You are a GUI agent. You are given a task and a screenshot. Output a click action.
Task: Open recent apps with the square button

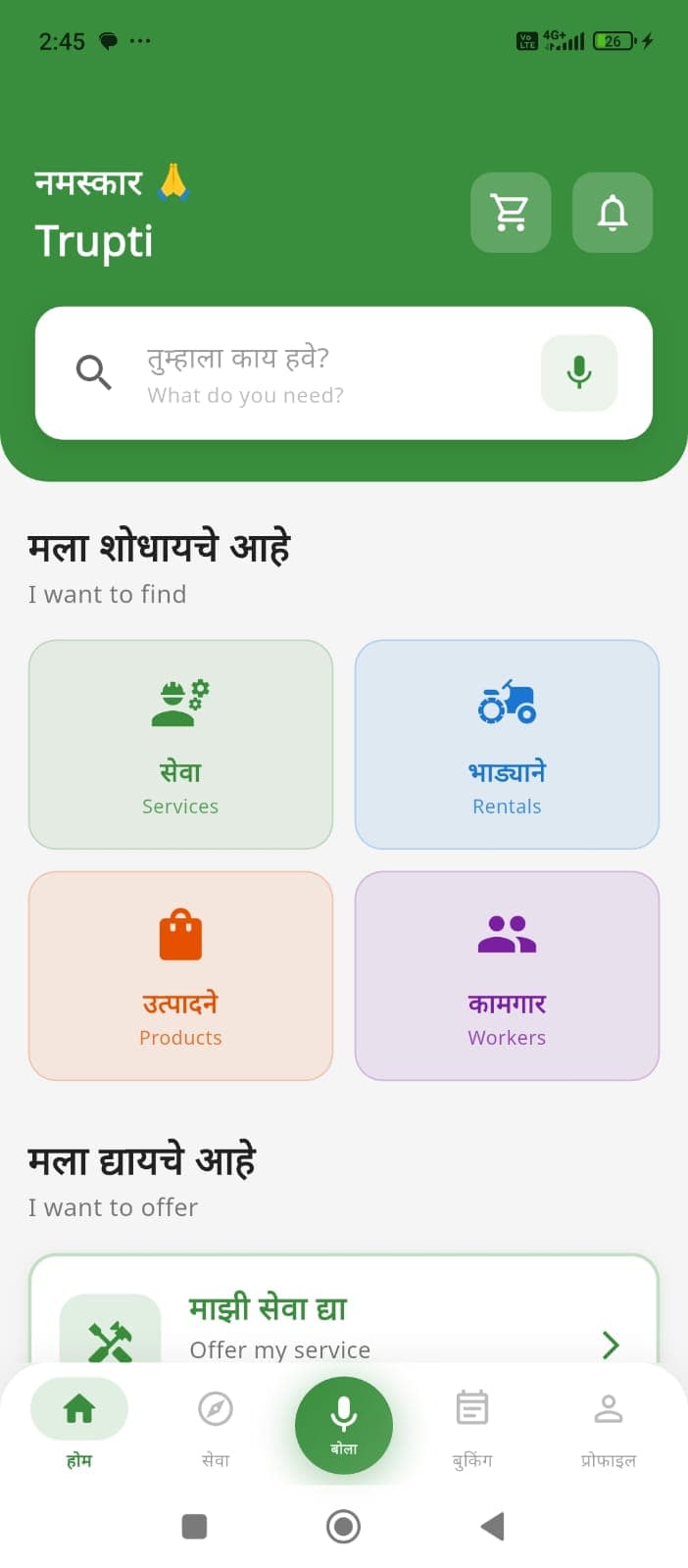195,1526
